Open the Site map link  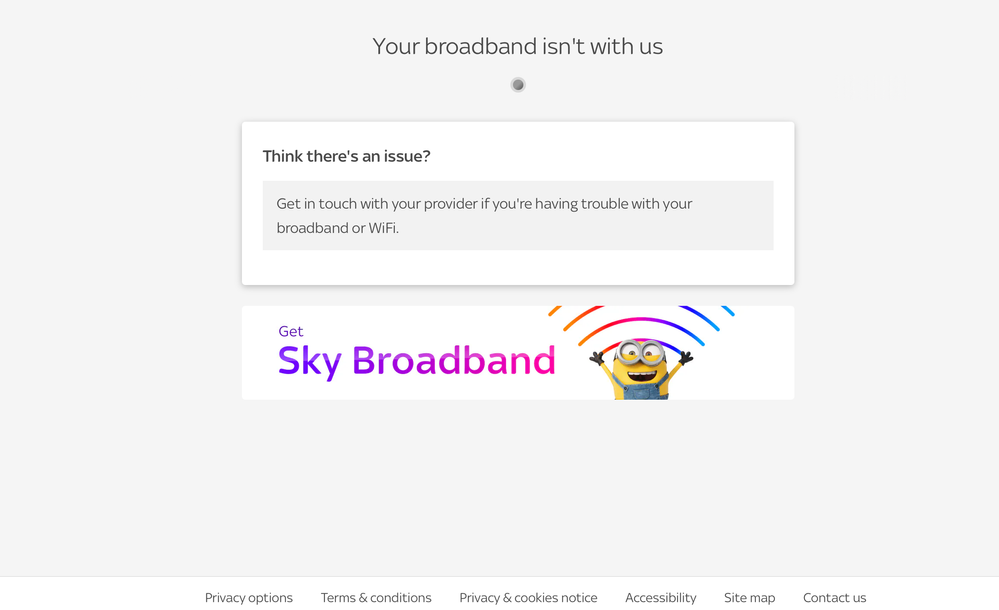pos(750,598)
